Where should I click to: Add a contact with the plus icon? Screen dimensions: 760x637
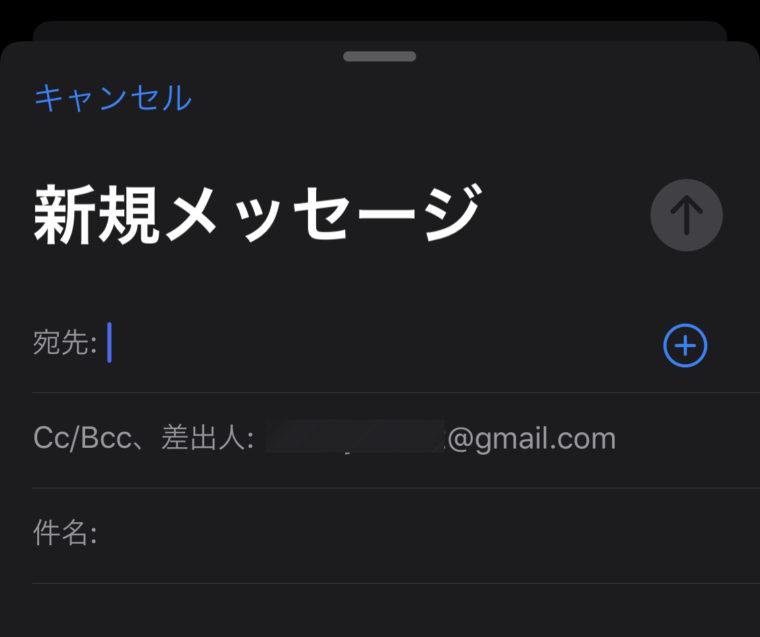click(x=685, y=346)
